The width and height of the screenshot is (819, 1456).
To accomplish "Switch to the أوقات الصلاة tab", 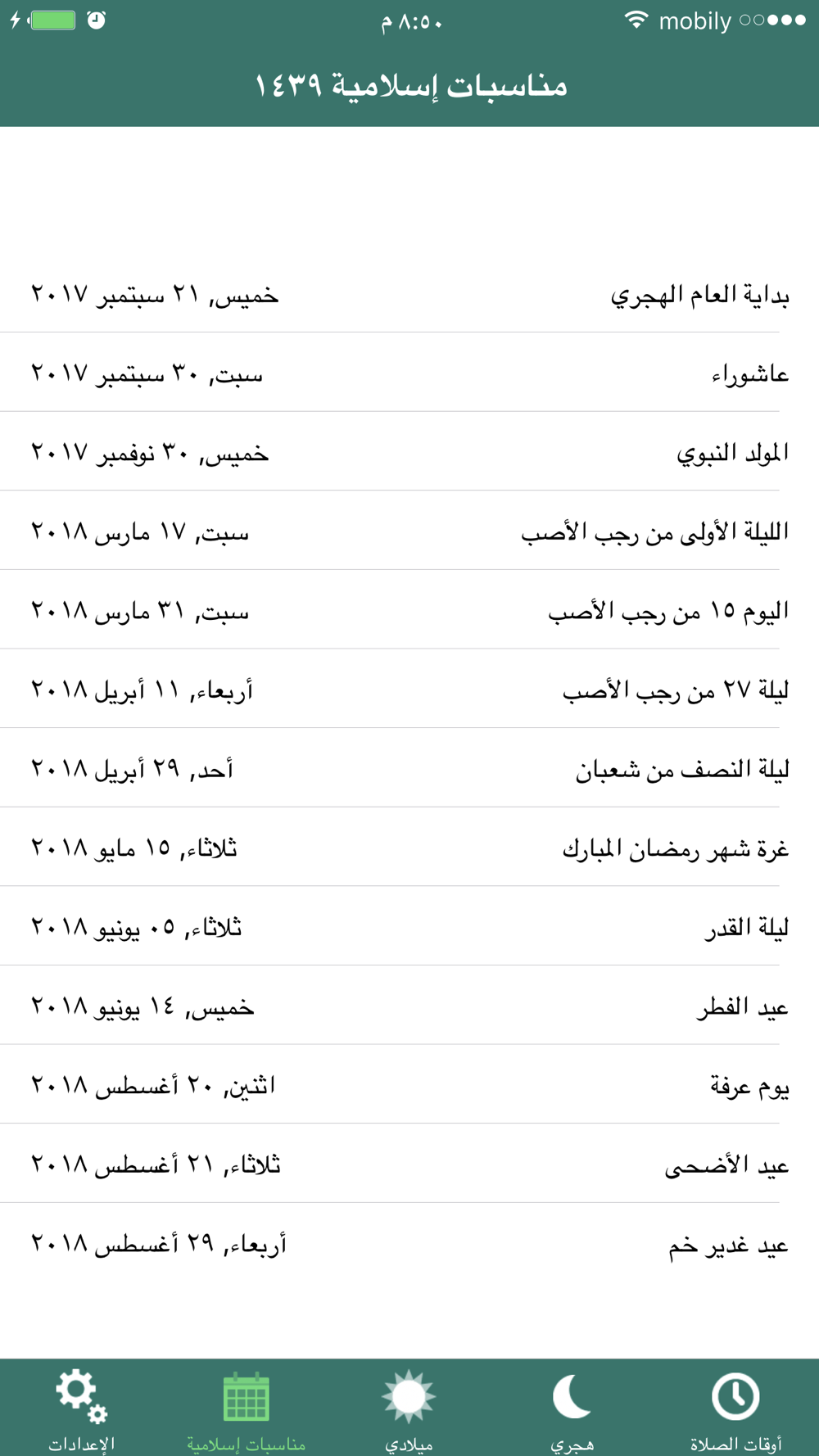I will tap(736, 1408).
